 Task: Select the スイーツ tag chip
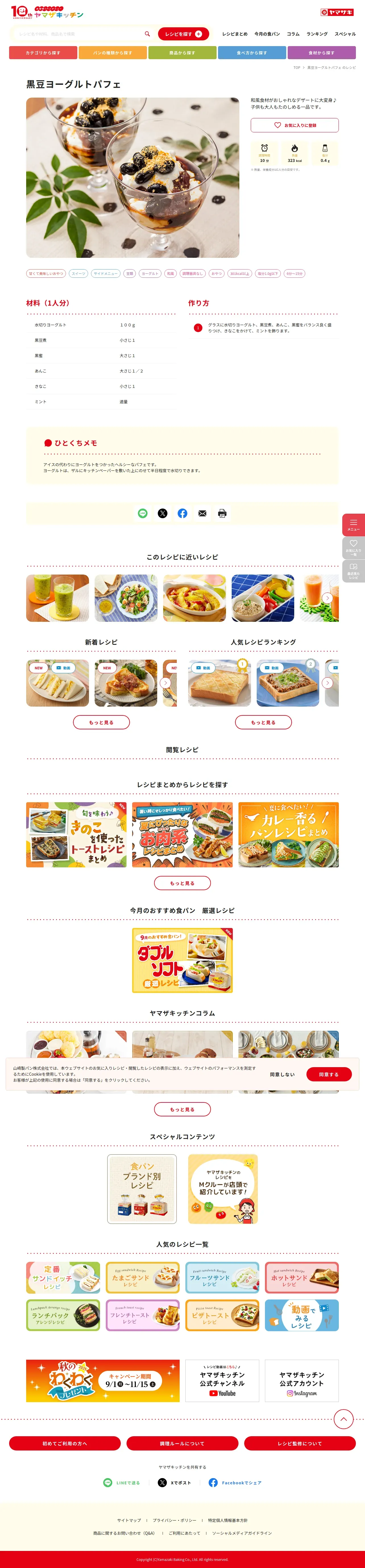coord(78,273)
